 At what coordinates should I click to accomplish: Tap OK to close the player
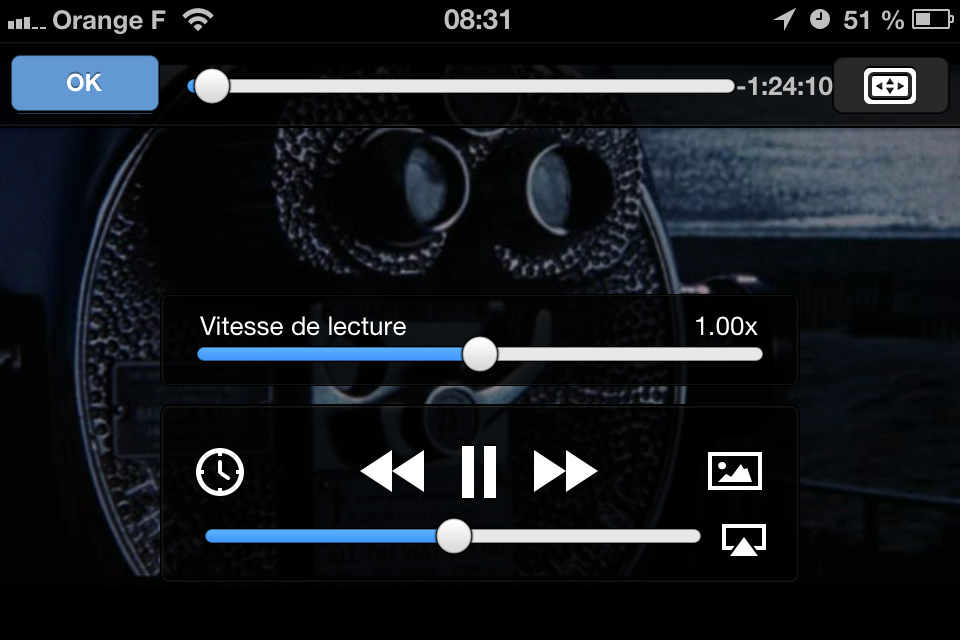pyautogui.click(x=84, y=83)
